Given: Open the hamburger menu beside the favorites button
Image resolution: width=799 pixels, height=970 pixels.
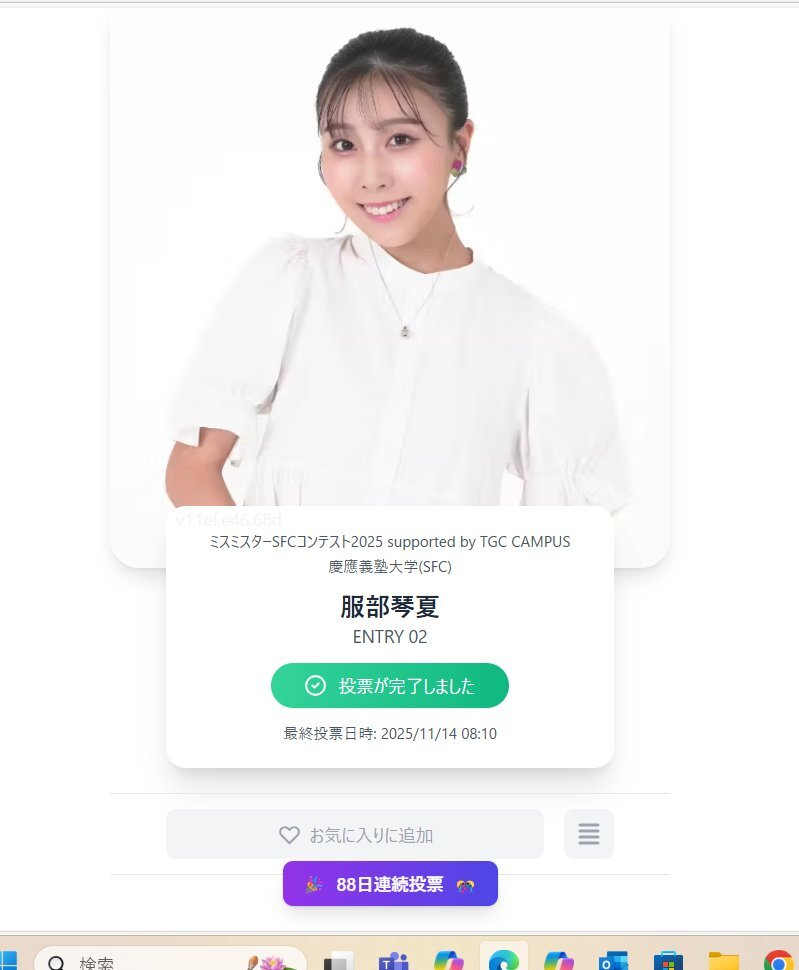Looking at the screenshot, I should [x=589, y=834].
